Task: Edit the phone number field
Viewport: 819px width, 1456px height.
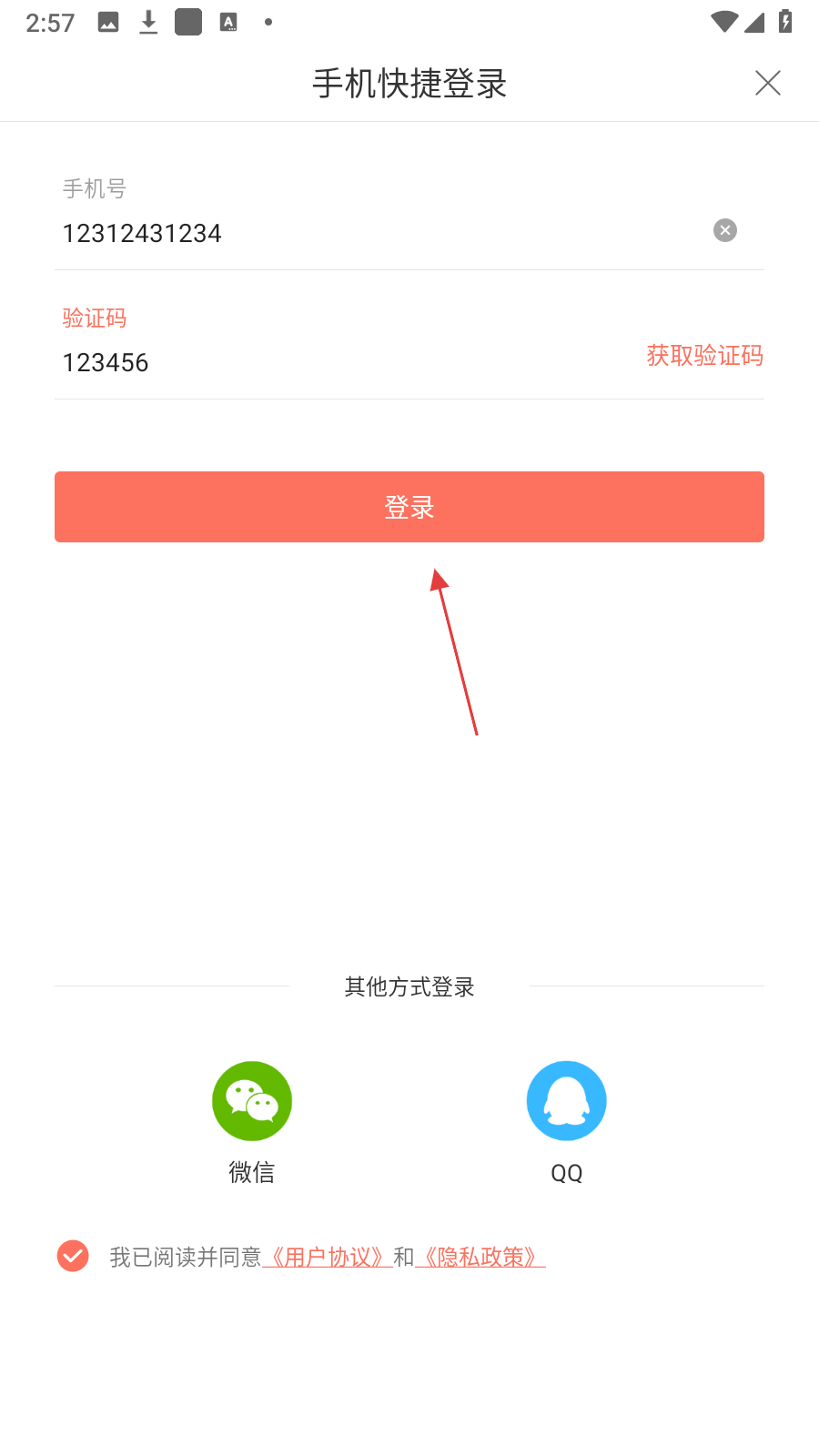Action: click(364, 233)
